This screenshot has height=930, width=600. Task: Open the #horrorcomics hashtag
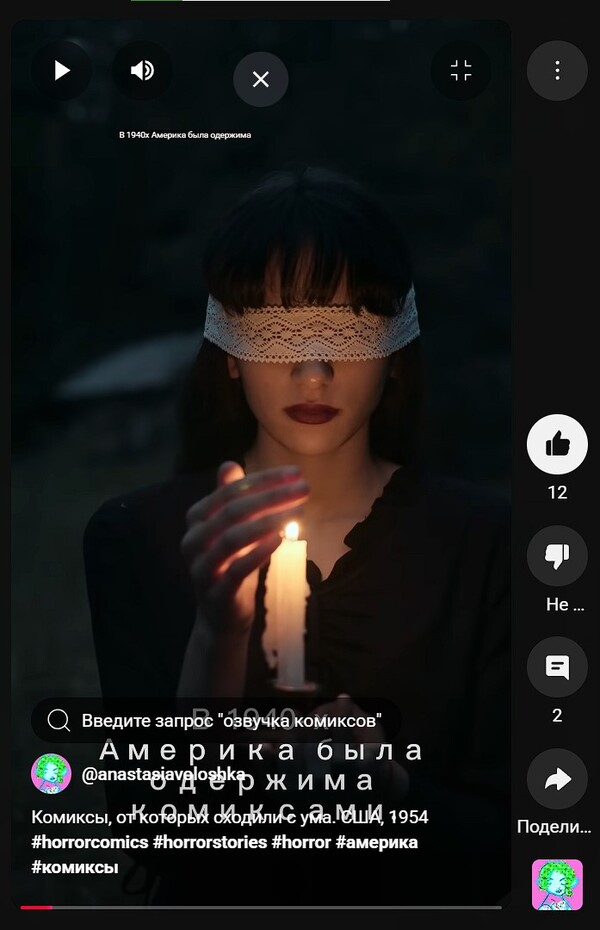(90, 842)
